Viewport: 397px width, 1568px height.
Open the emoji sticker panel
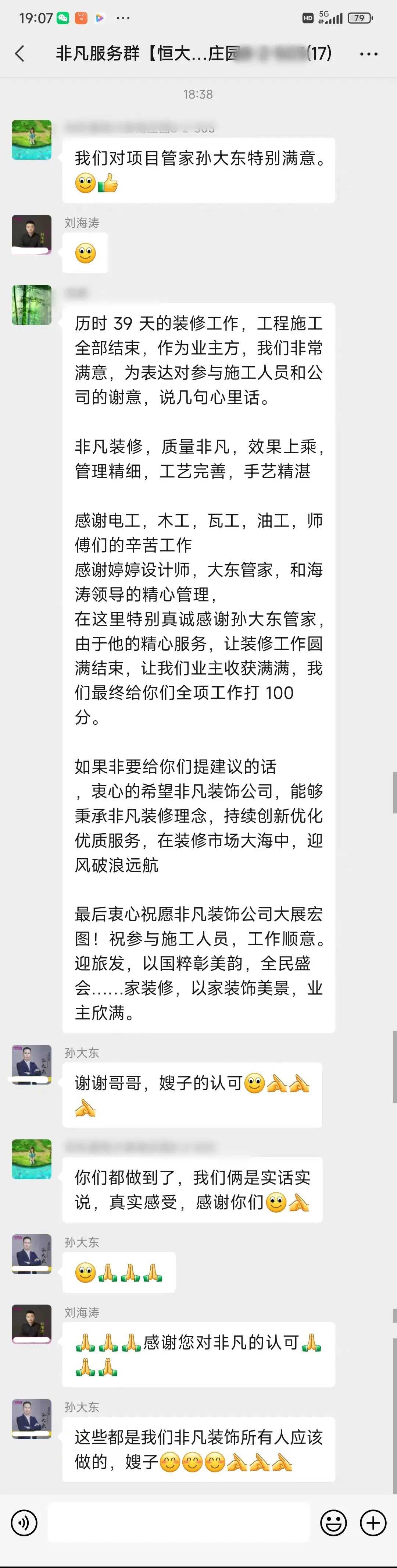tap(333, 1522)
